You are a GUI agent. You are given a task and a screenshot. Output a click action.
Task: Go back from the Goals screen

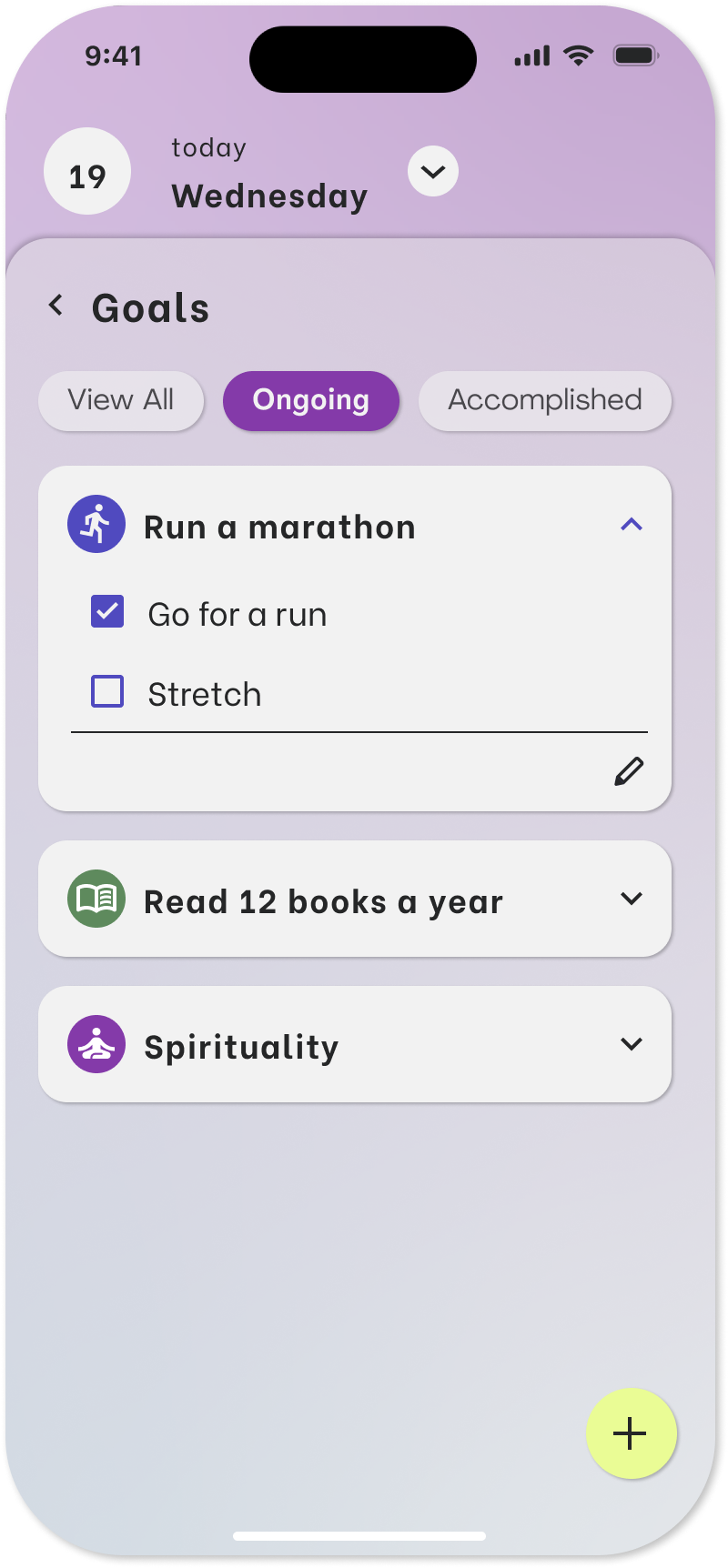point(56,306)
